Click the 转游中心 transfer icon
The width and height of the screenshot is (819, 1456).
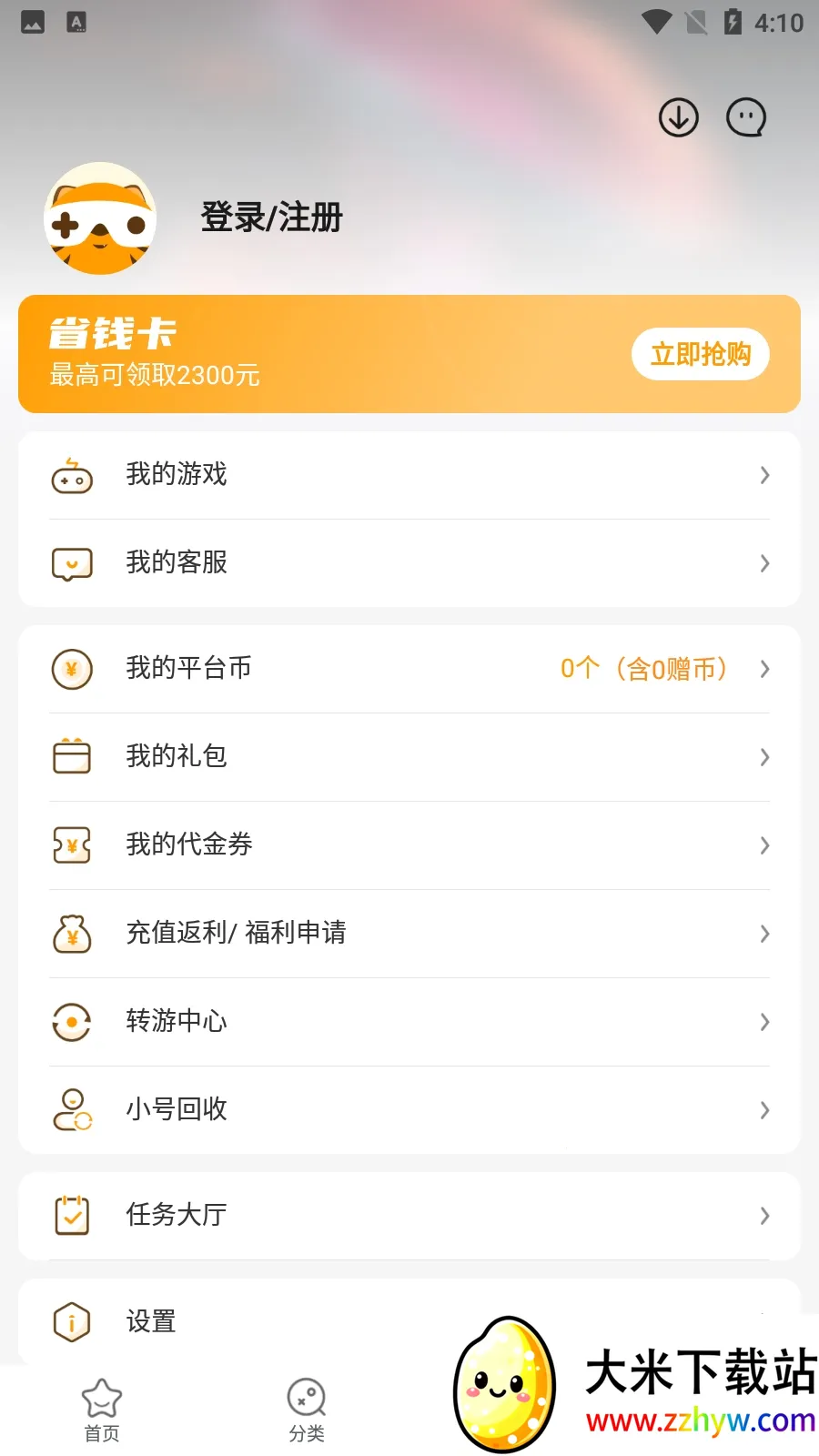coord(72,1022)
